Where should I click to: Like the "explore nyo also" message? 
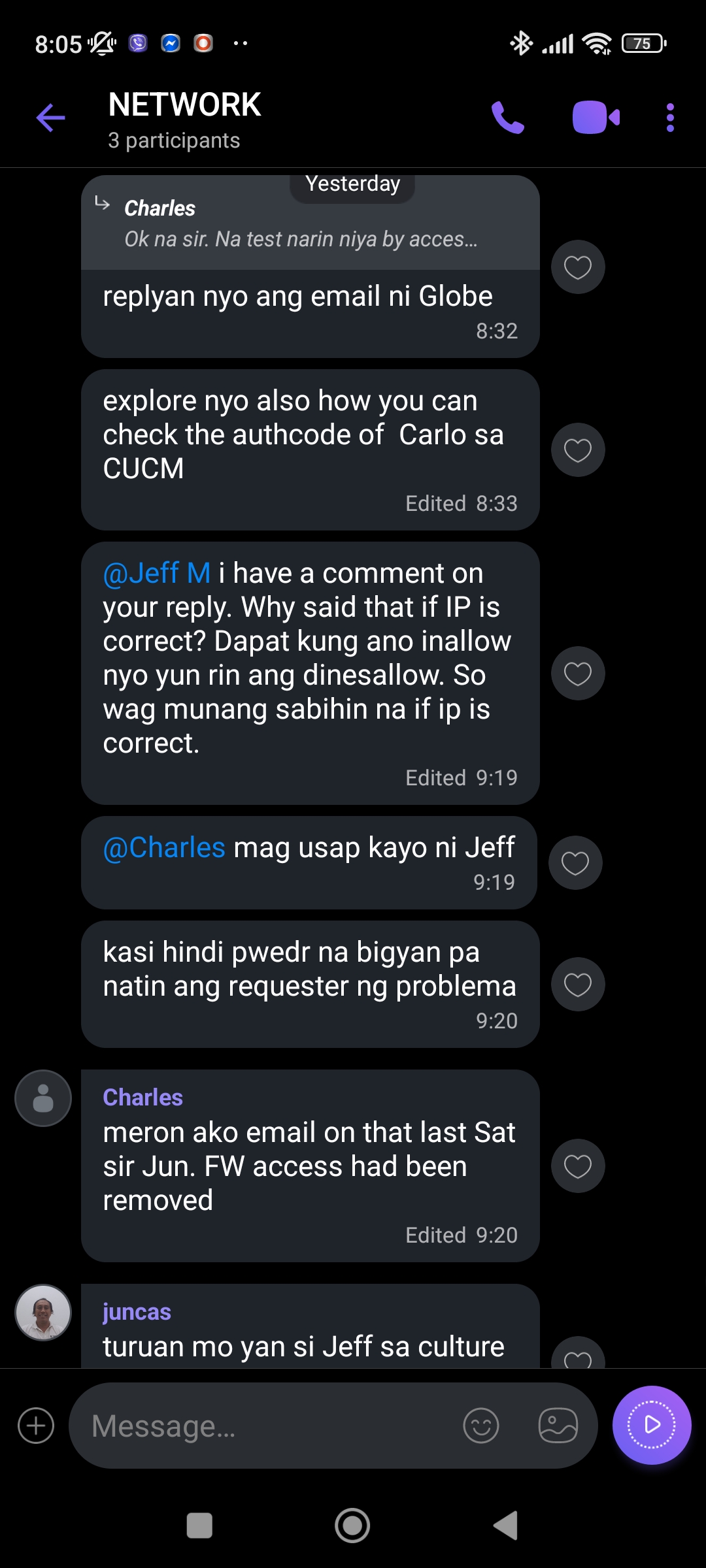tap(578, 450)
